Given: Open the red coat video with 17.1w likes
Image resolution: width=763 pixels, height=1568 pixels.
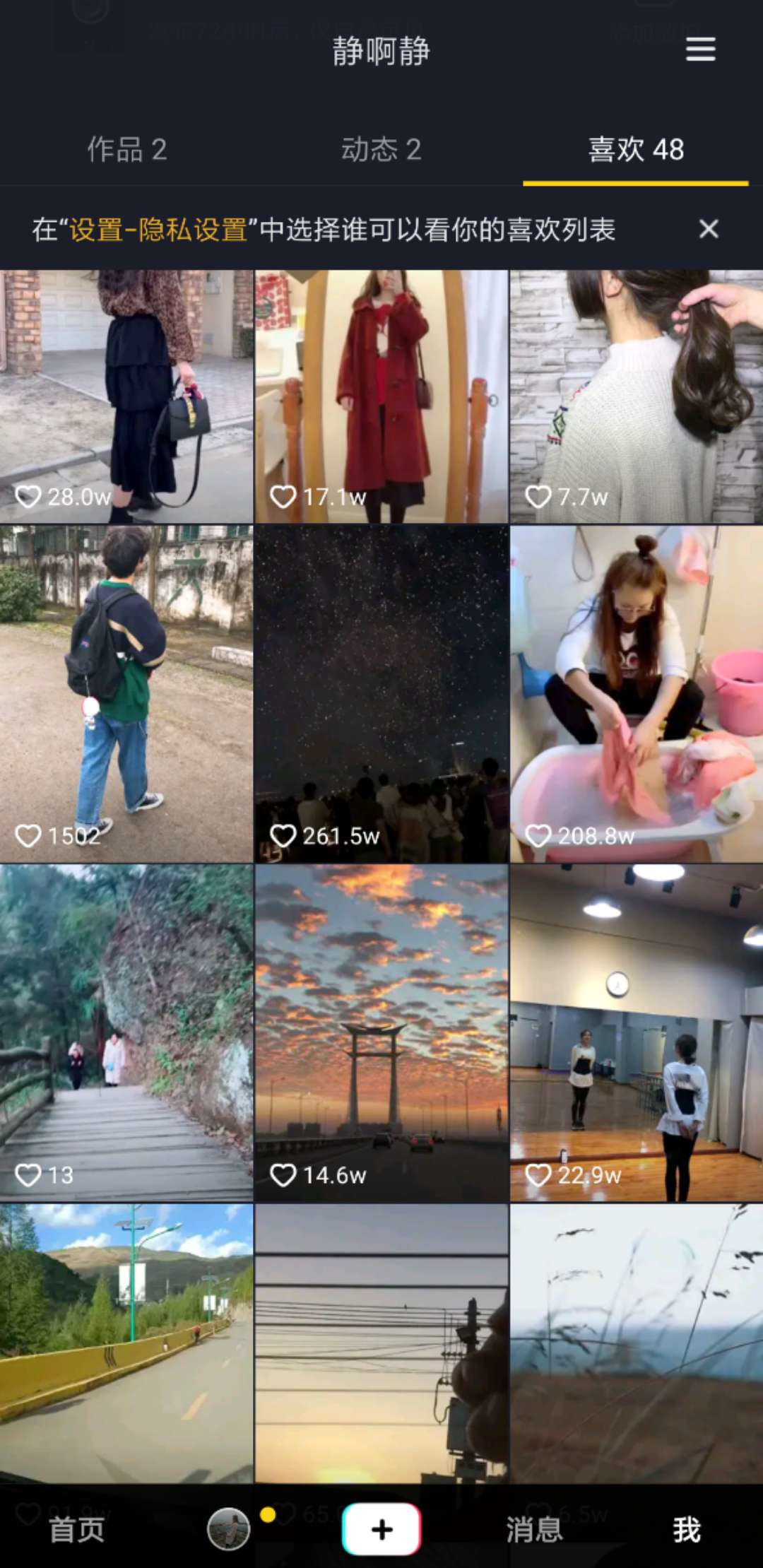Looking at the screenshot, I should (381, 396).
